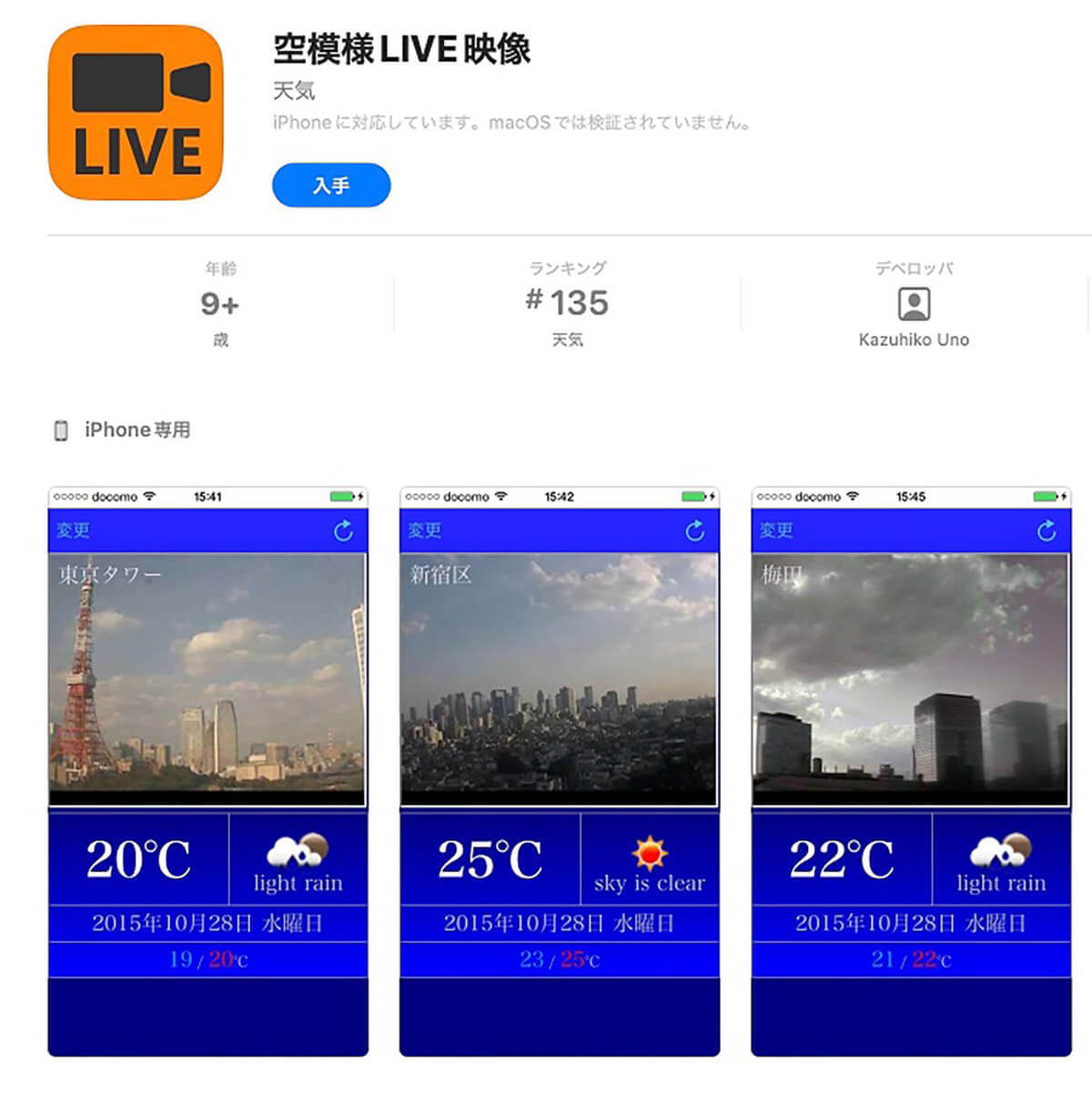Tap the 入手 button to get the app

[331, 186]
